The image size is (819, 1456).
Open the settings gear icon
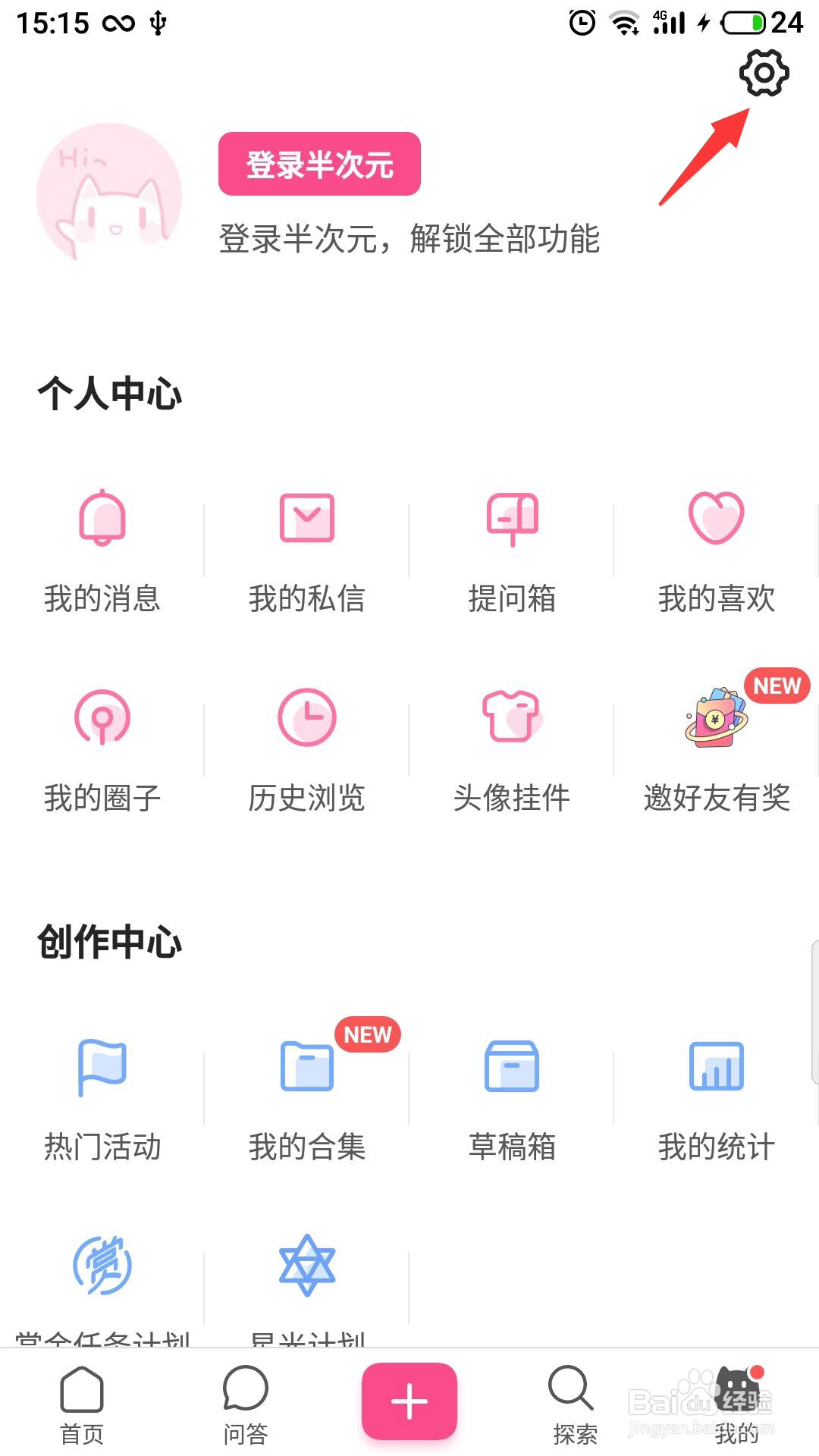(764, 73)
